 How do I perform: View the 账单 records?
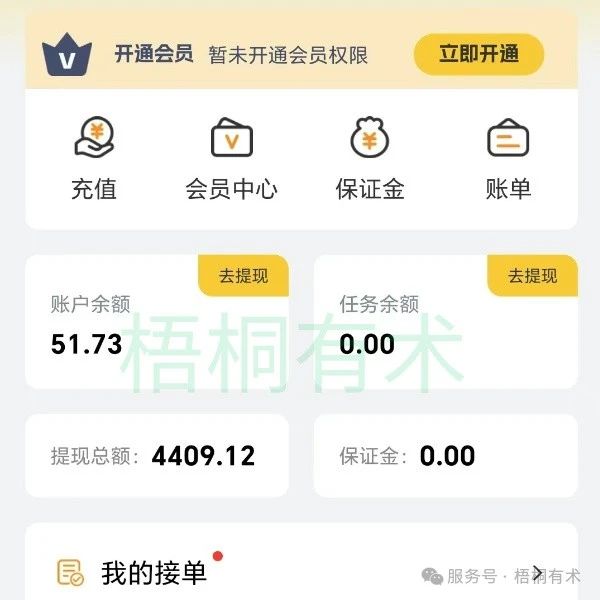click(508, 158)
